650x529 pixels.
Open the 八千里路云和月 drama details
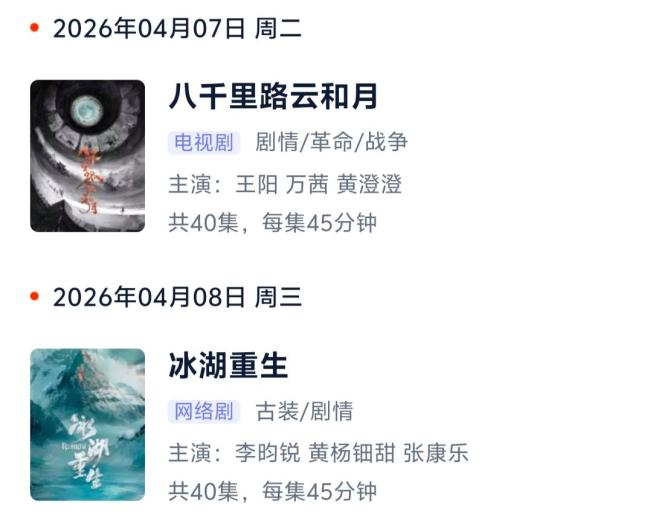[x=273, y=97]
